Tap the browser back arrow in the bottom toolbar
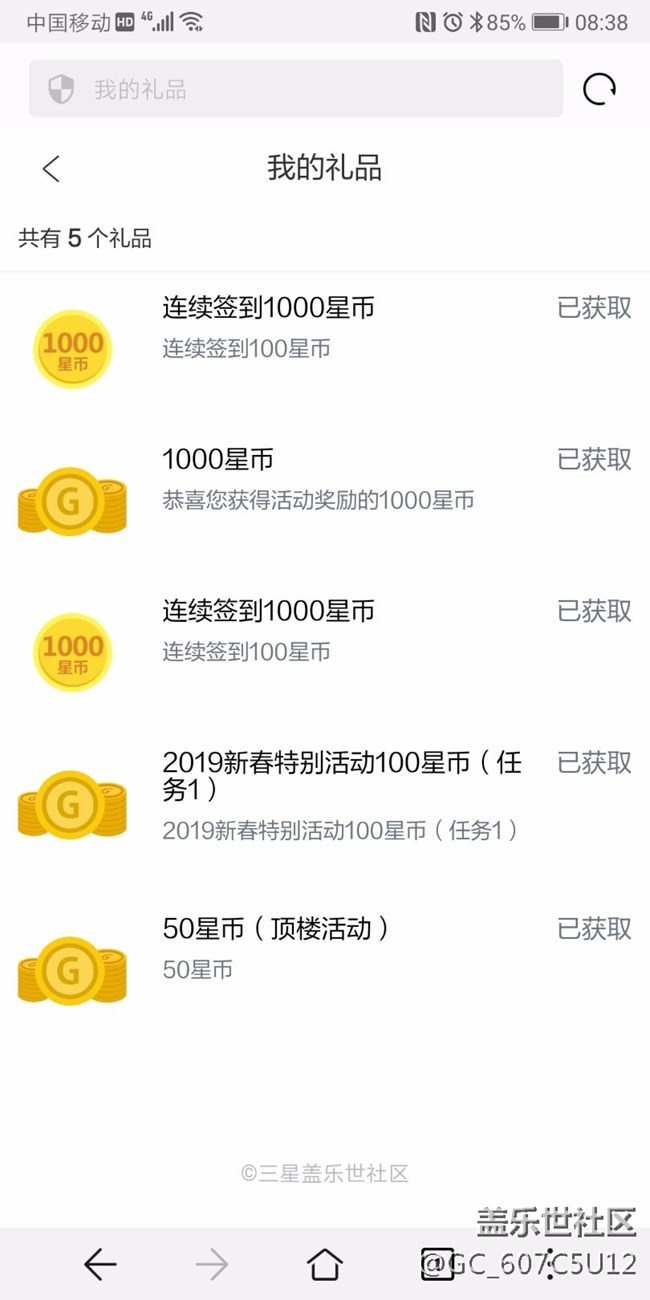The image size is (650, 1300). (x=100, y=1265)
